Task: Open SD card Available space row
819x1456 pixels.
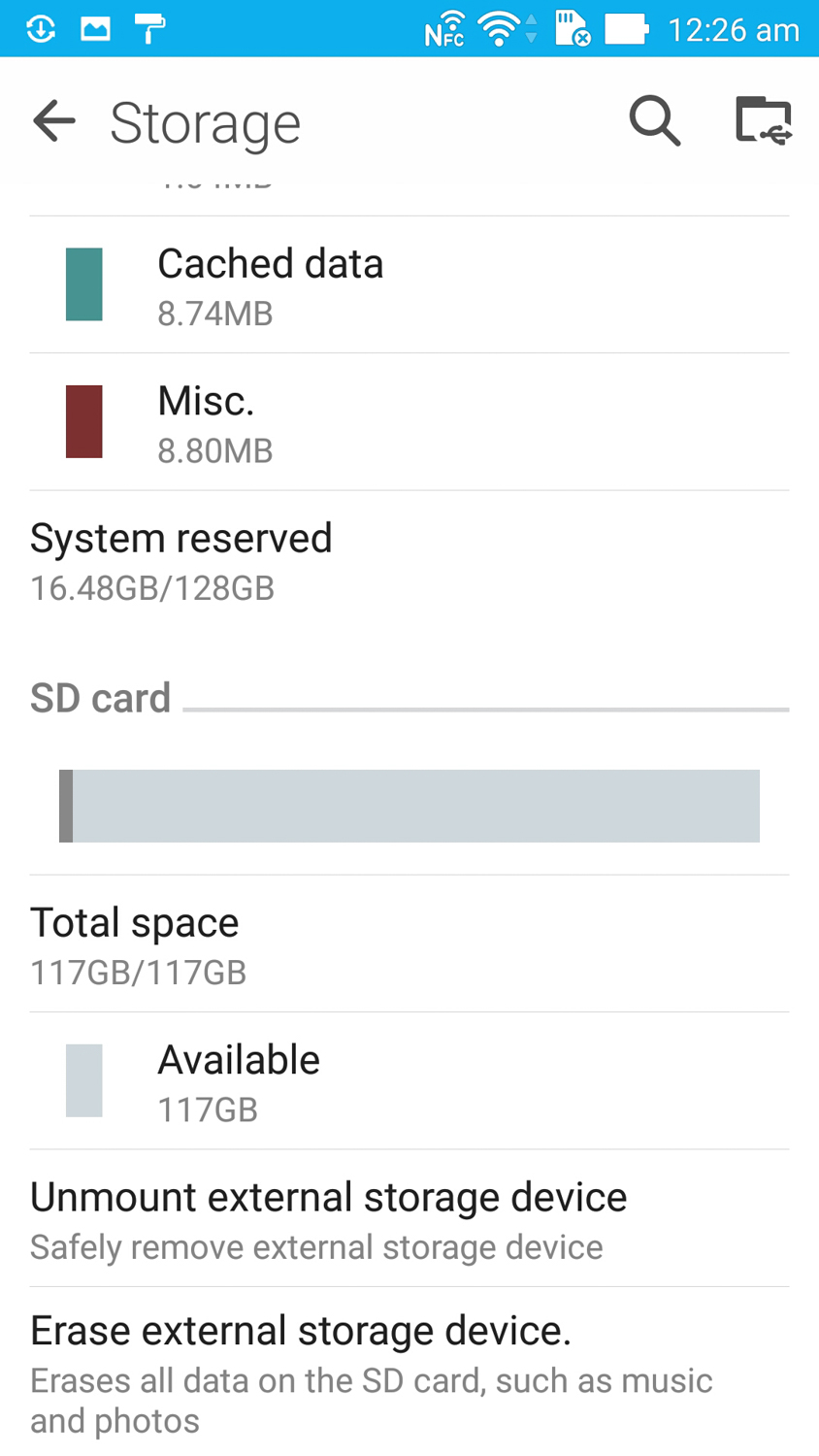Action: pos(408,1081)
